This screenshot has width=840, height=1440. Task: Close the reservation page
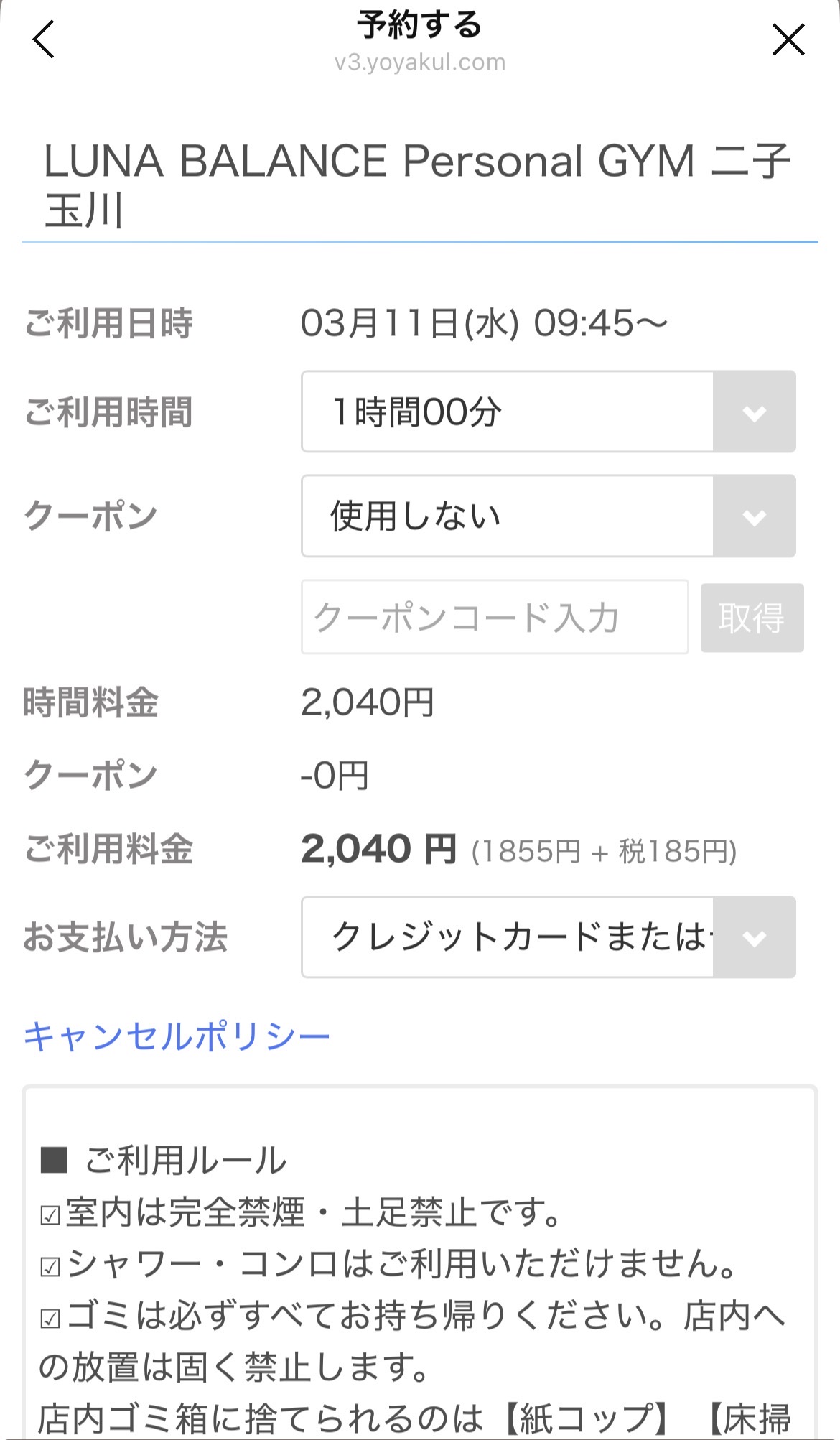pyautogui.click(x=788, y=40)
